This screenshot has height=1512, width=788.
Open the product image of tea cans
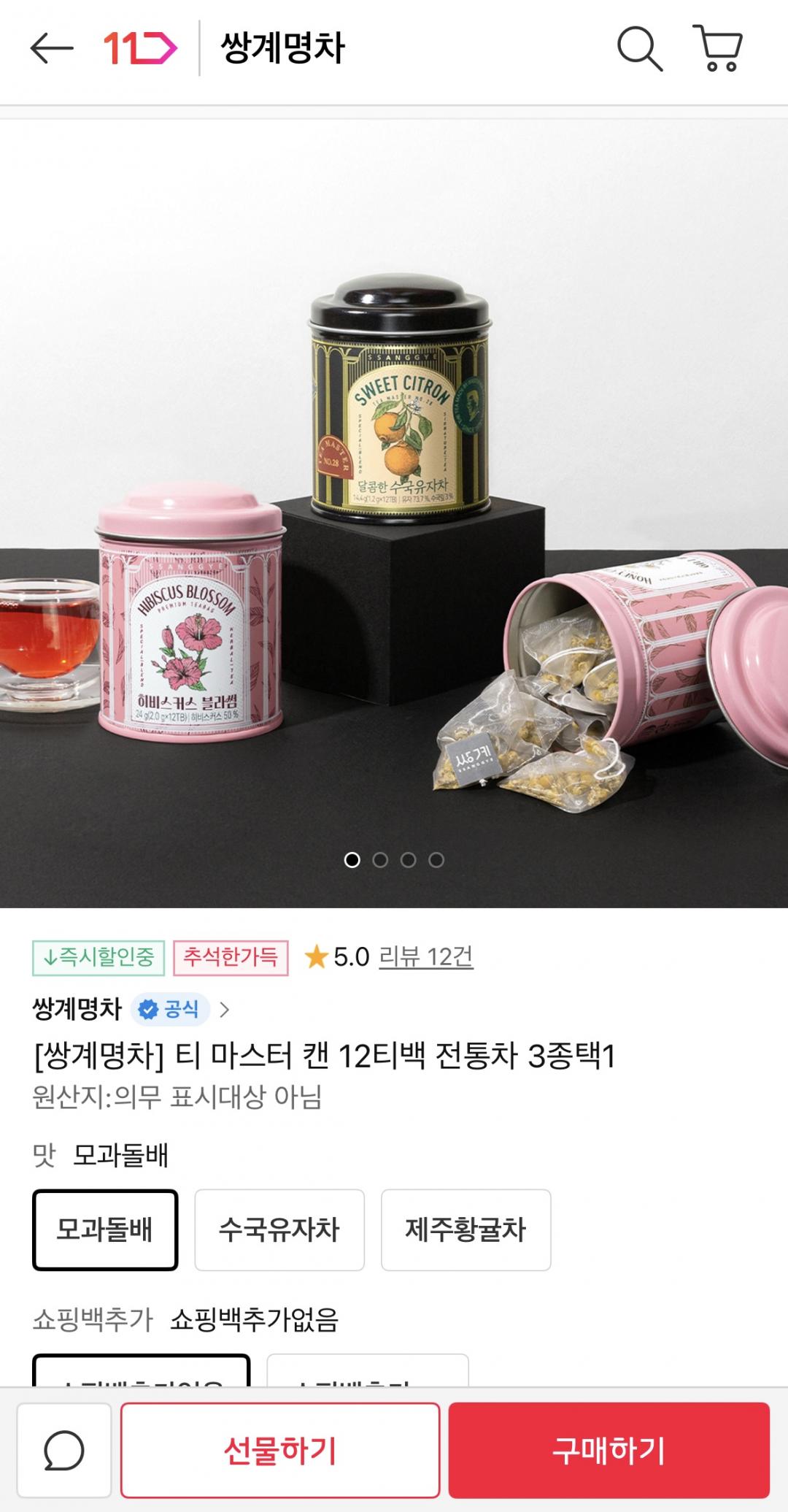[x=394, y=513]
